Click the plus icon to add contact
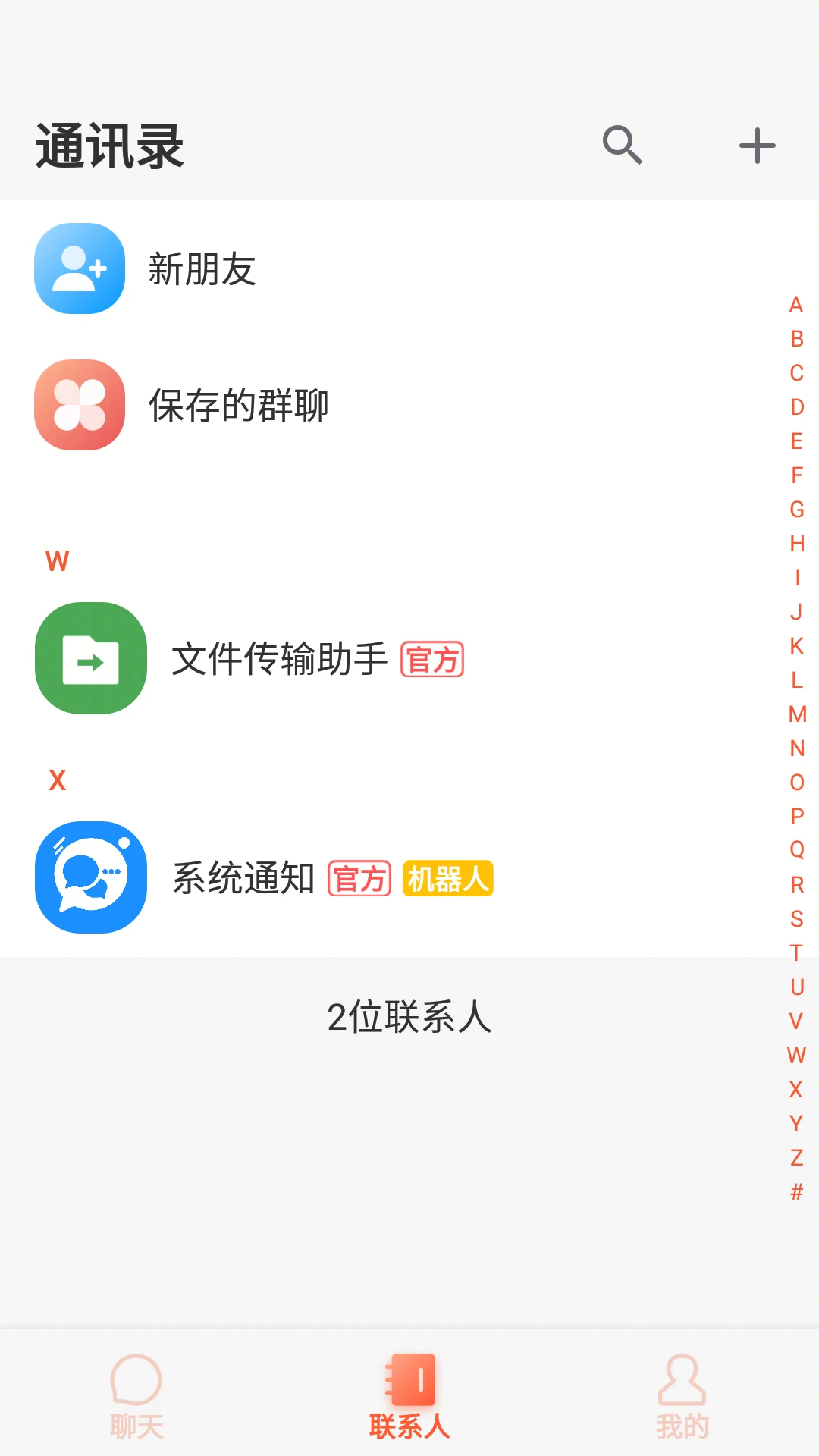Screen dimensions: 819x1456 [x=756, y=145]
